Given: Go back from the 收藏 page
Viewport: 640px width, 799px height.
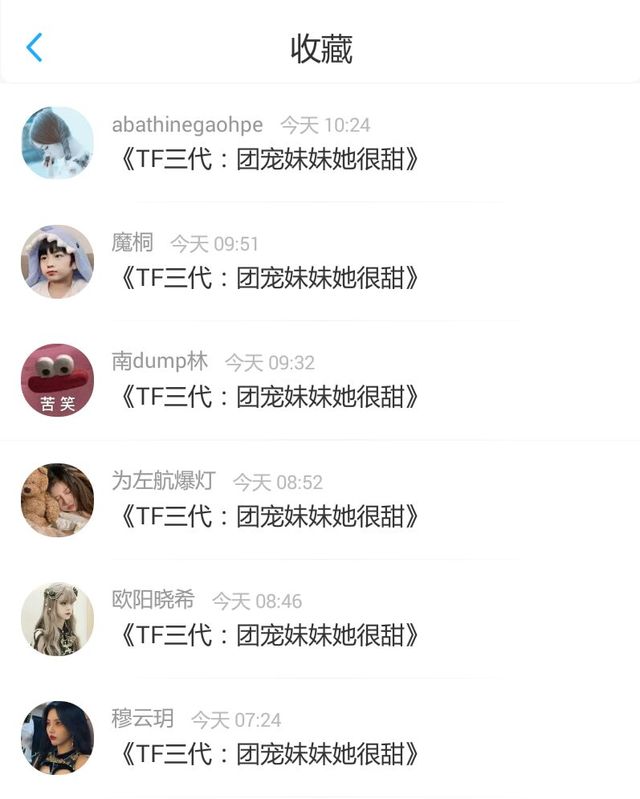Looking at the screenshot, I should (35, 47).
